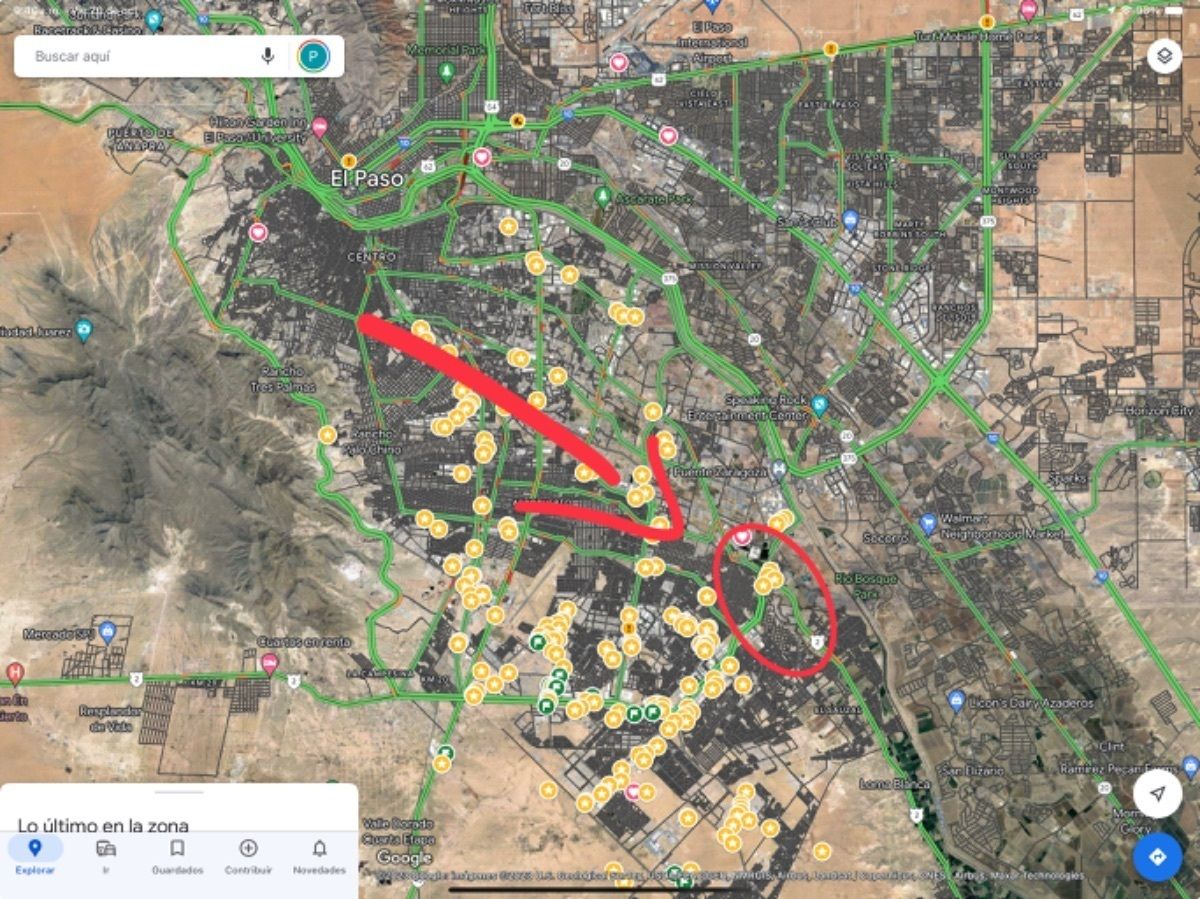Open the account profile avatar
The image size is (1200, 899).
pyautogui.click(x=313, y=56)
